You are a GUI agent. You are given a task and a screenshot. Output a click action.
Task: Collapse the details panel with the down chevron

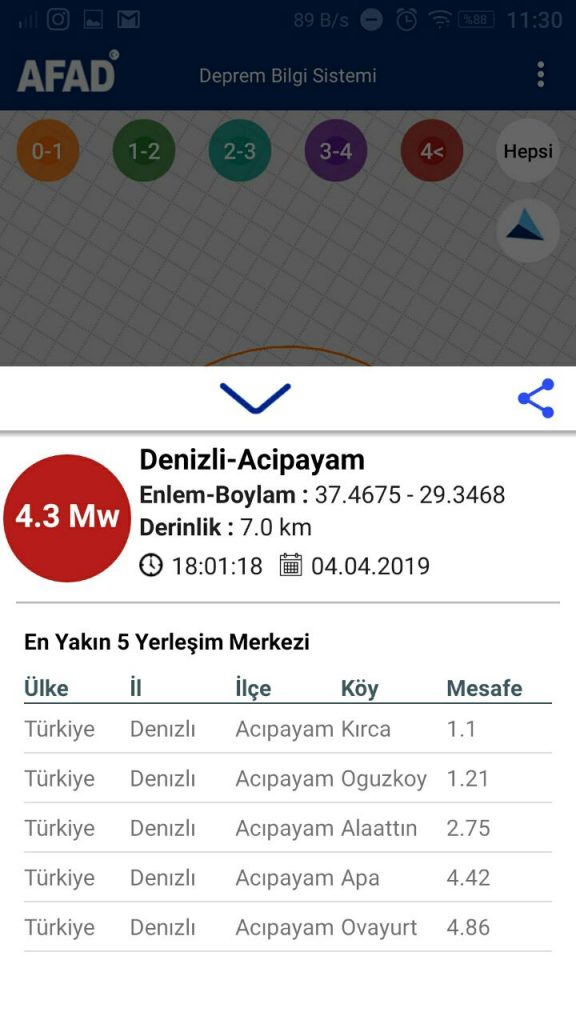pos(255,398)
